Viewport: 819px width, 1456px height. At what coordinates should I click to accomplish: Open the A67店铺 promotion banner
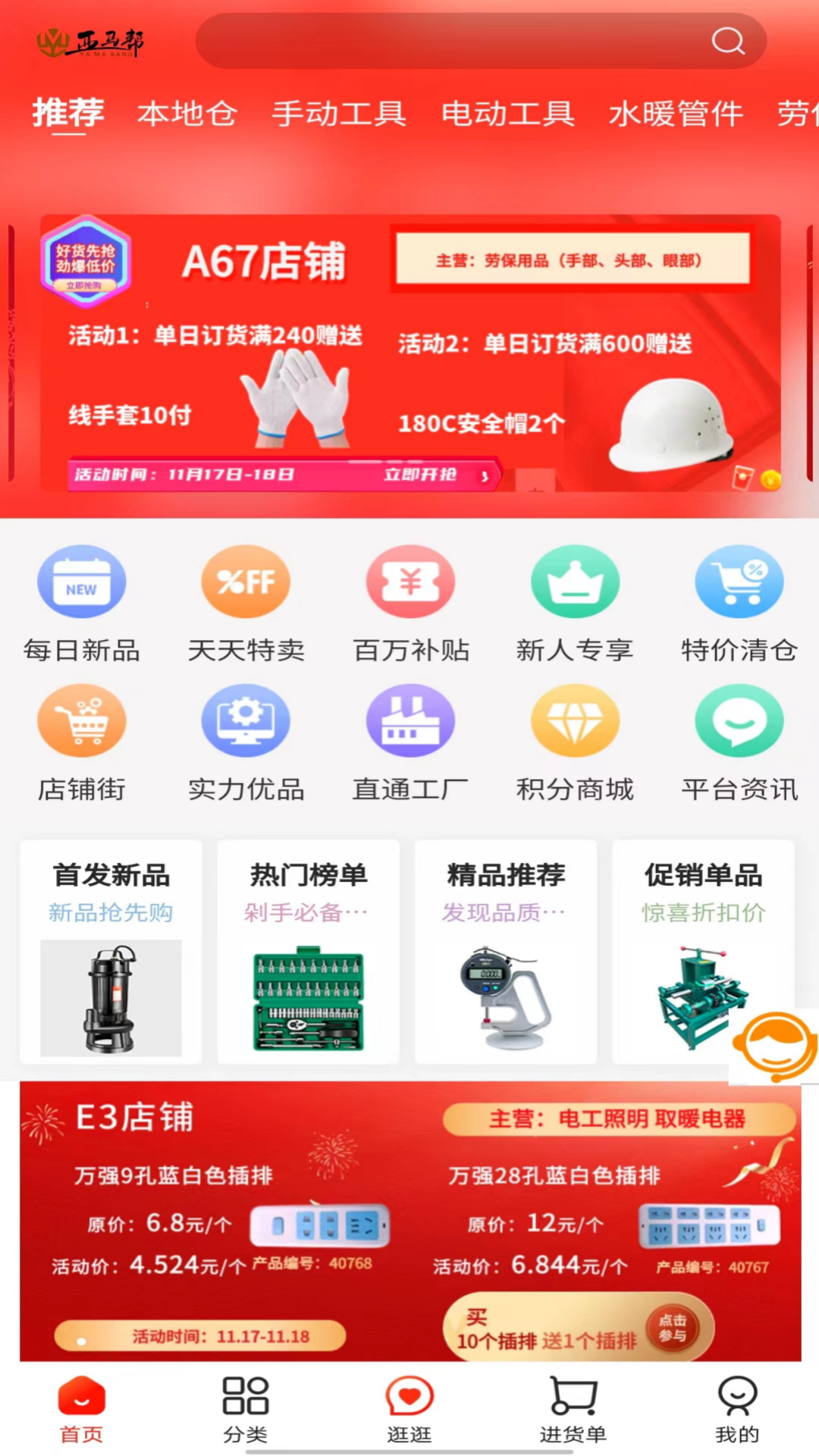(410, 353)
